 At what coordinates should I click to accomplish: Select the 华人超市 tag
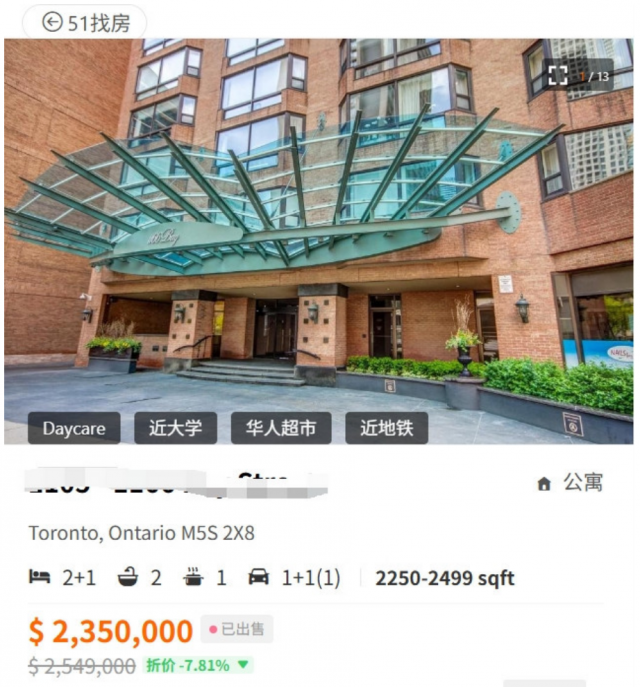point(281,428)
